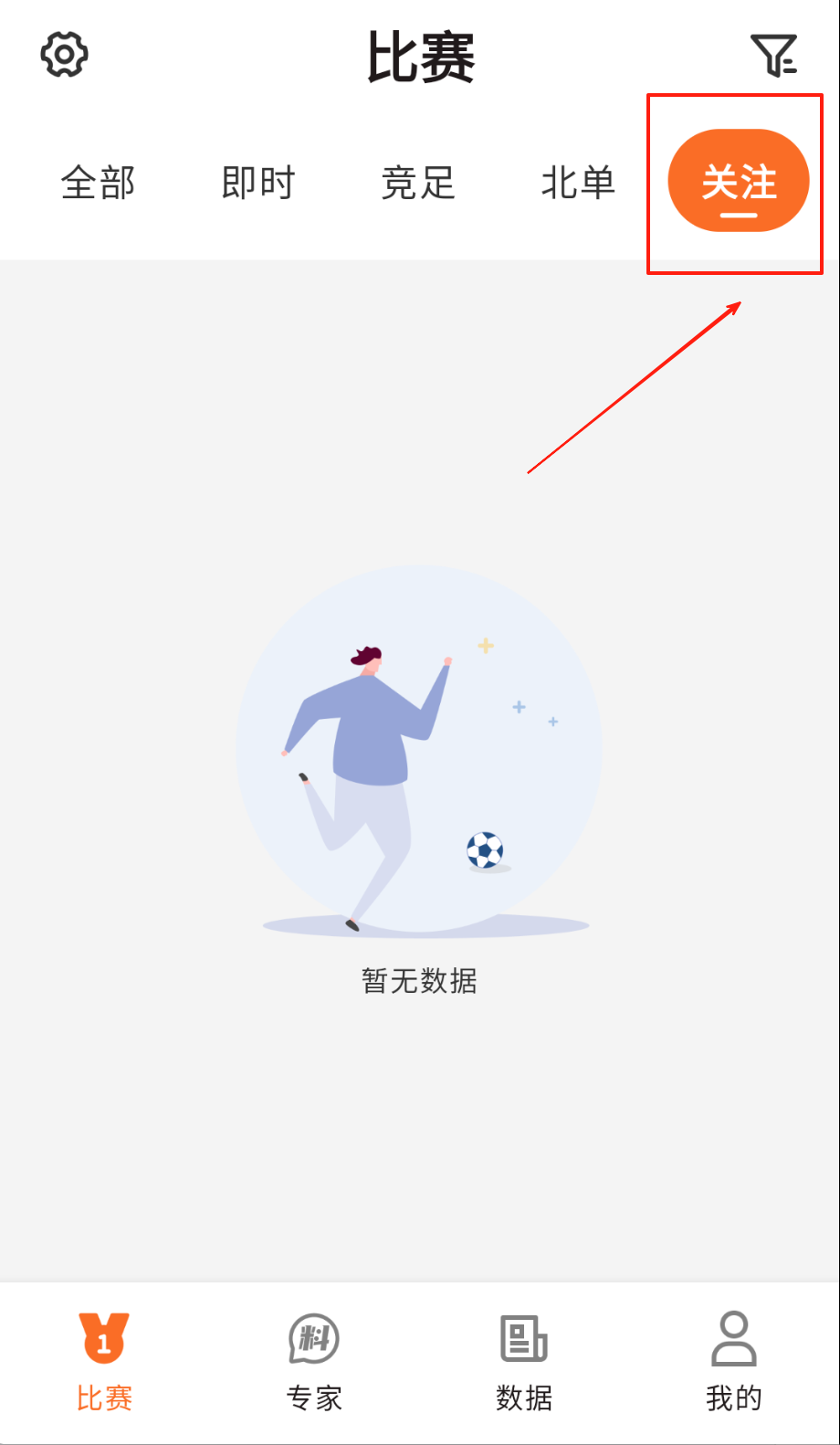Open the settings gear icon
The height and width of the screenshot is (1445, 840).
(64, 55)
